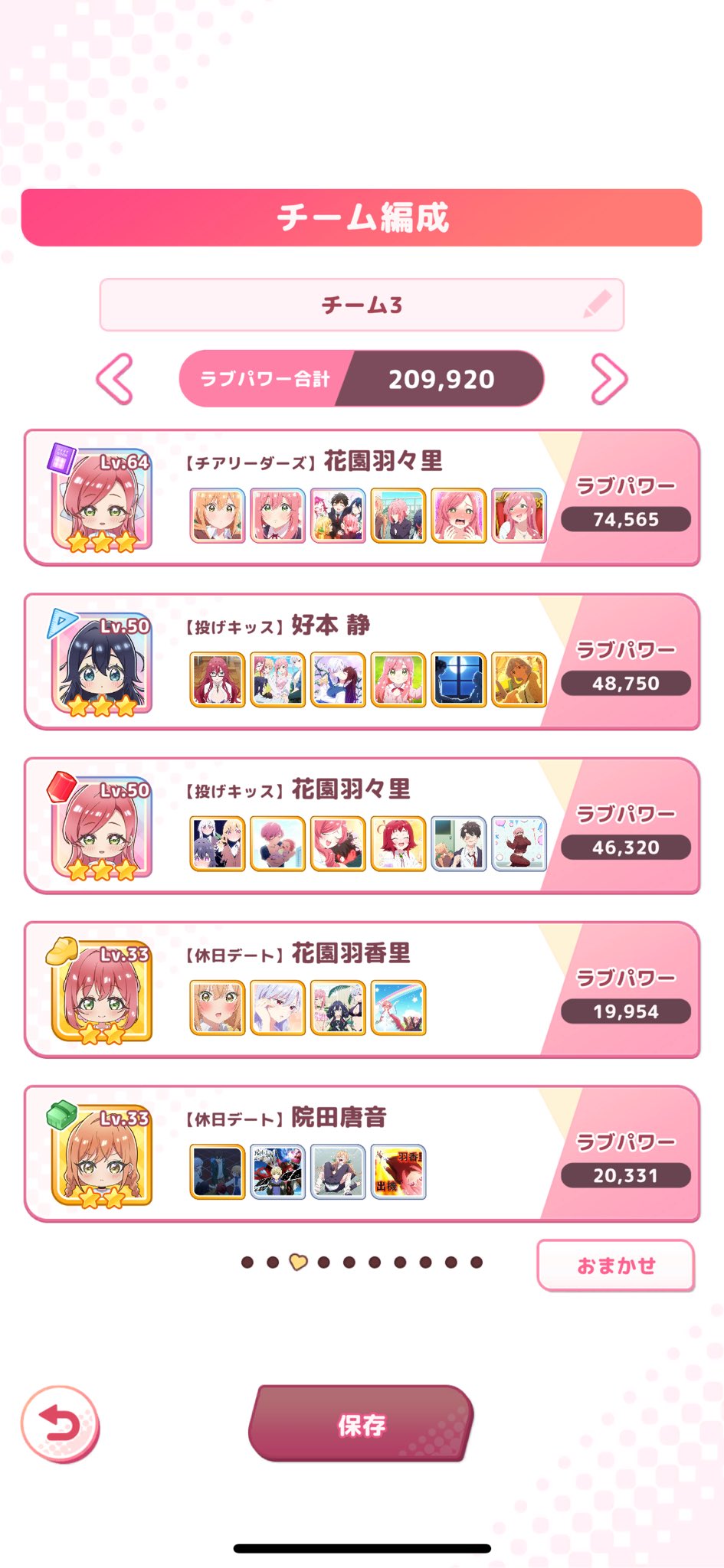Go to the next team with right arrow

click(x=609, y=379)
